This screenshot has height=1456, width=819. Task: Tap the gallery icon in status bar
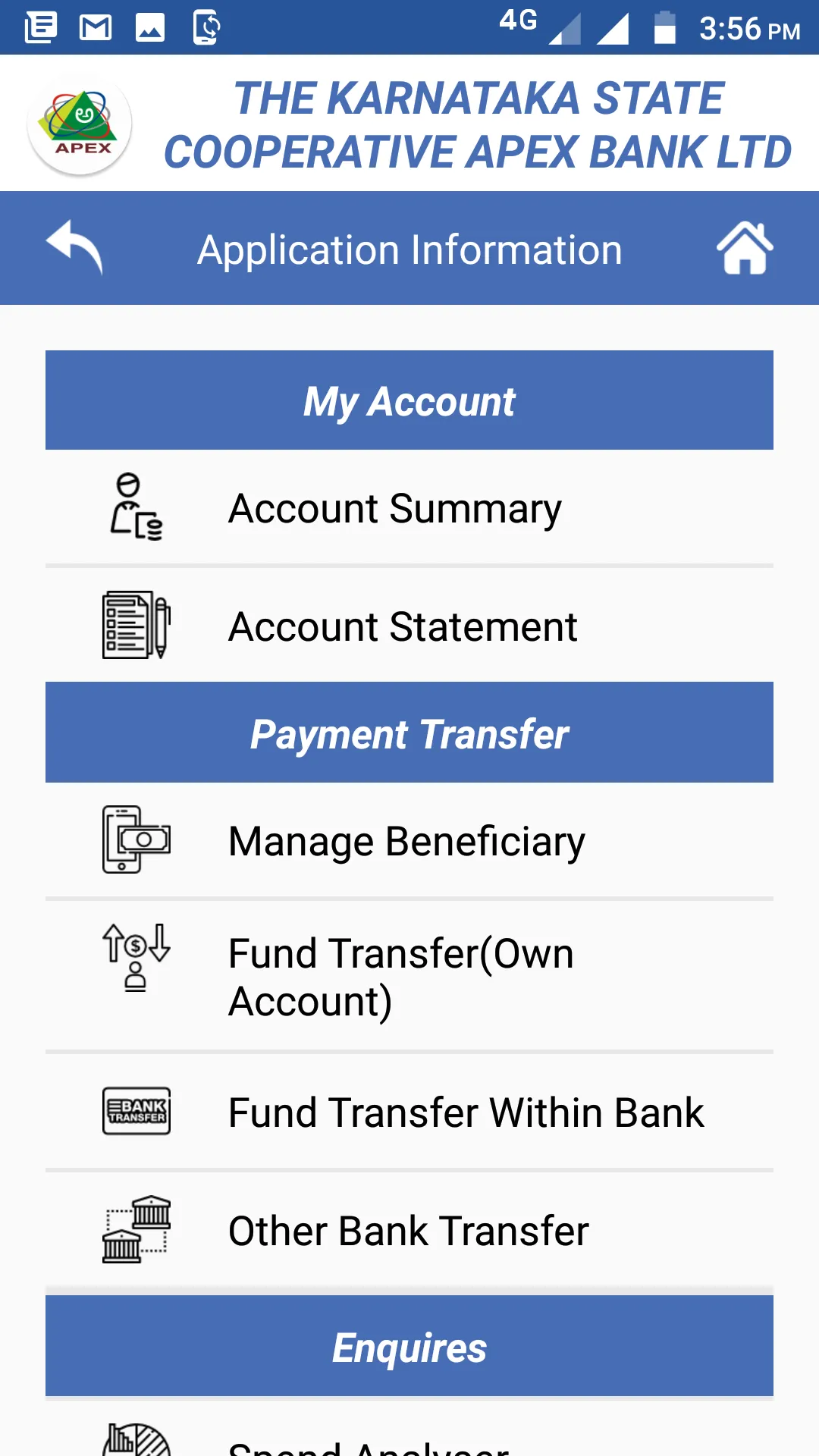(x=149, y=27)
